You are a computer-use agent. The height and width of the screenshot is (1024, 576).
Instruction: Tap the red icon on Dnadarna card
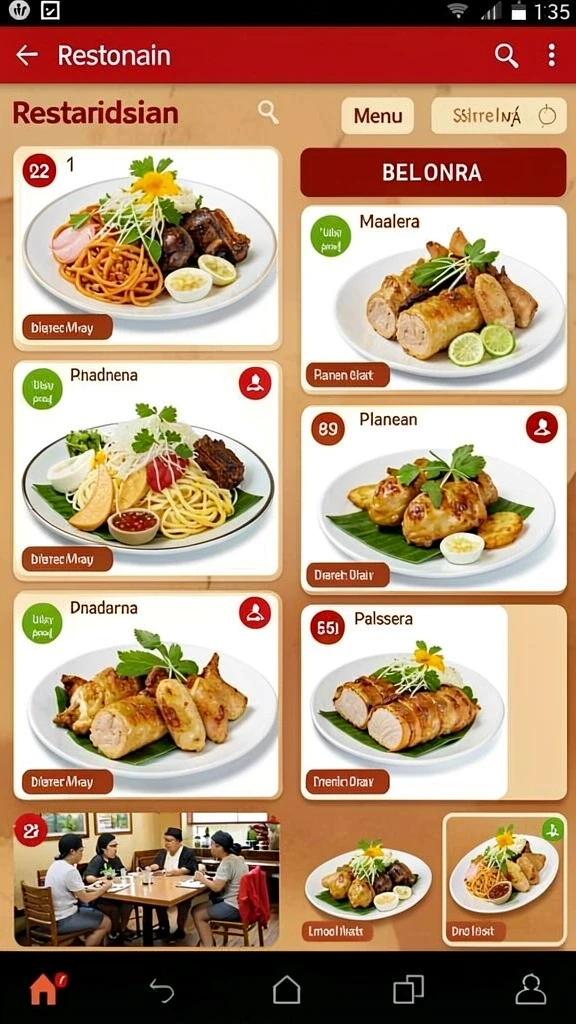pyautogui.click(x=255, y=613)
